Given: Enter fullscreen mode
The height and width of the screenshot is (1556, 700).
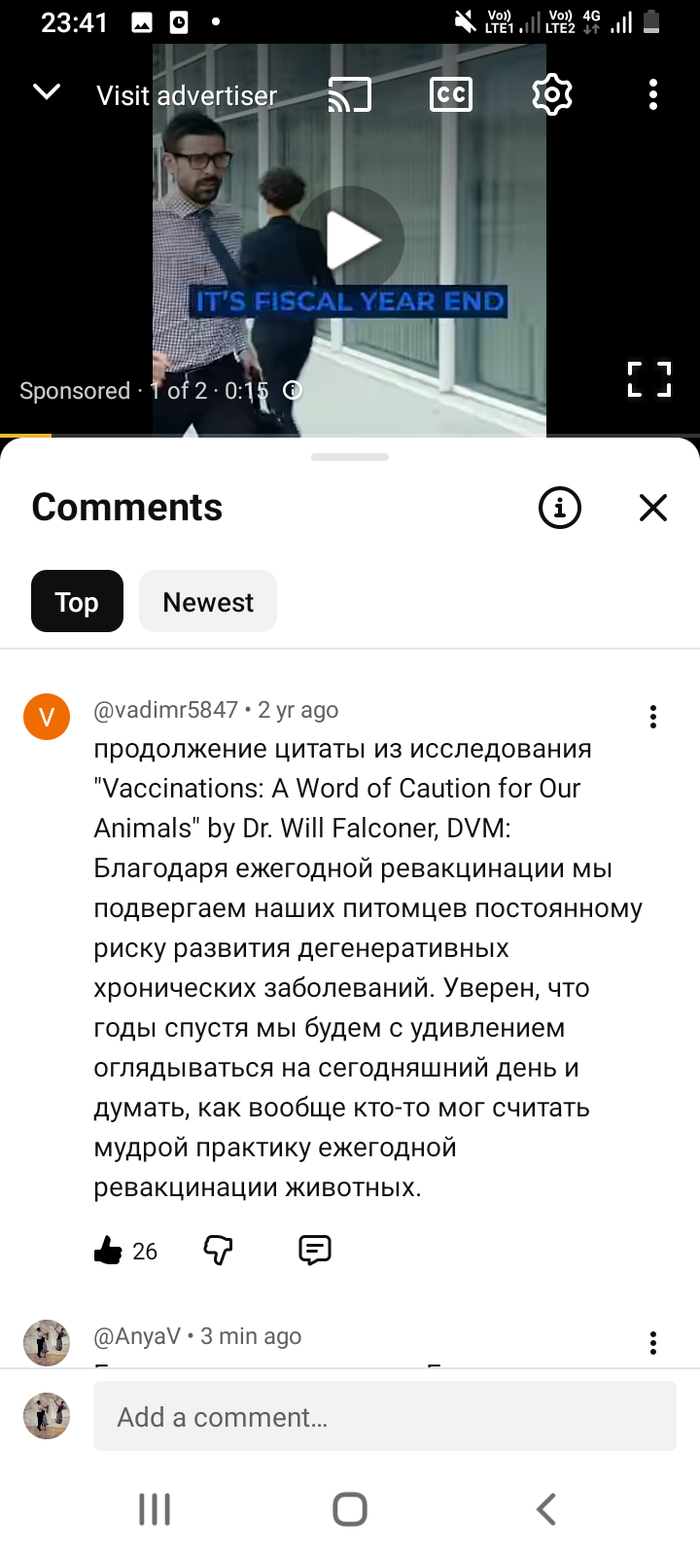Looking at the screenshot, I should click(649, 380).
